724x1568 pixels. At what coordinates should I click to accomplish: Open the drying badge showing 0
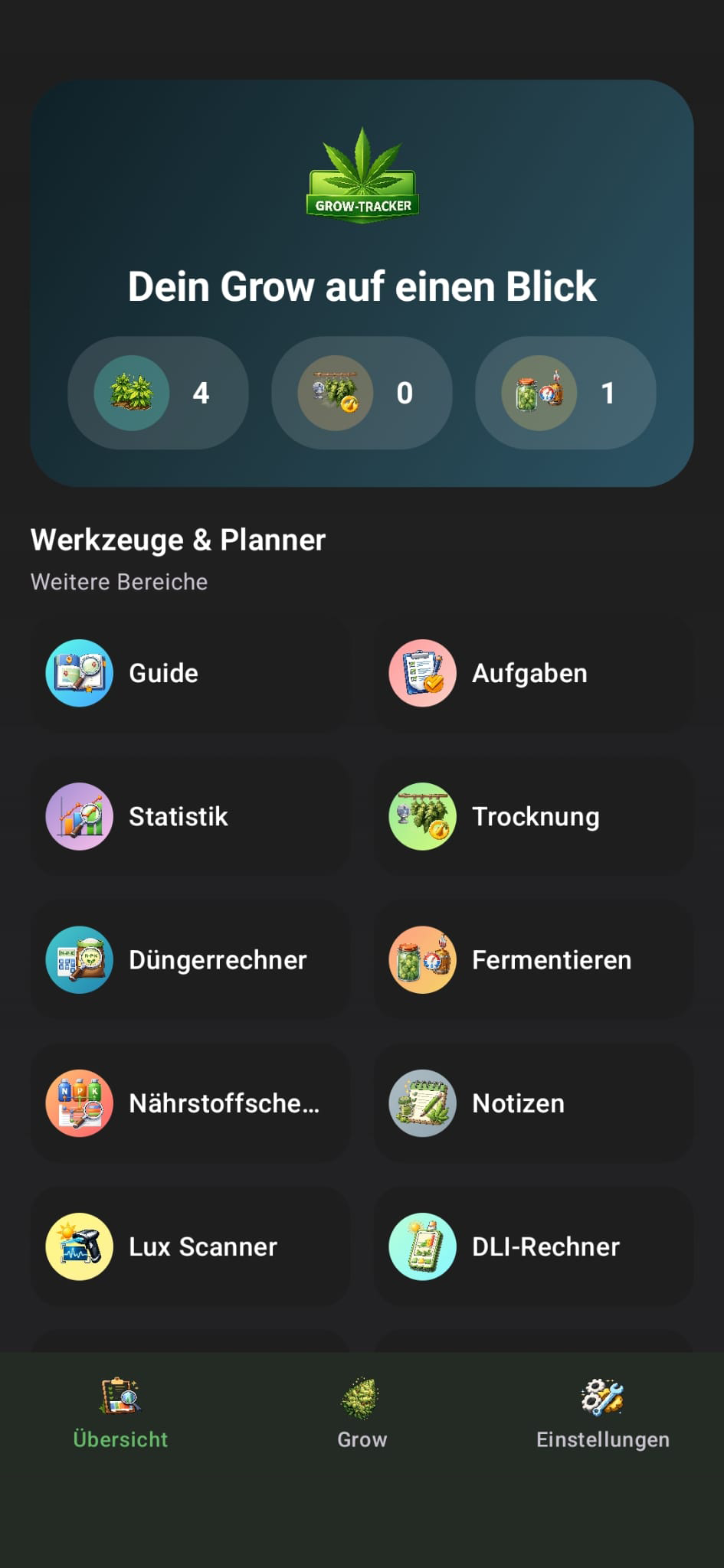(362, 393)
